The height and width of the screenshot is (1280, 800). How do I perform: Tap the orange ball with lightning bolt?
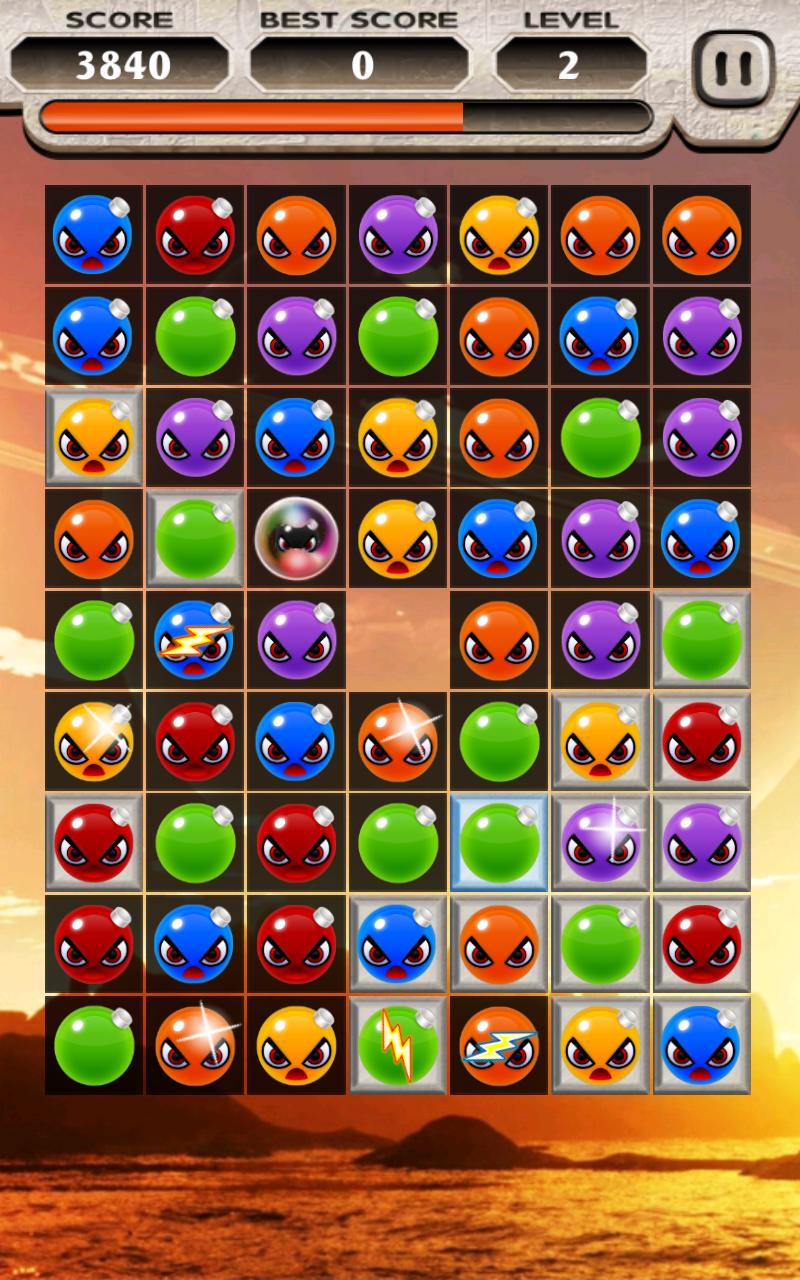click(499, 1045)
